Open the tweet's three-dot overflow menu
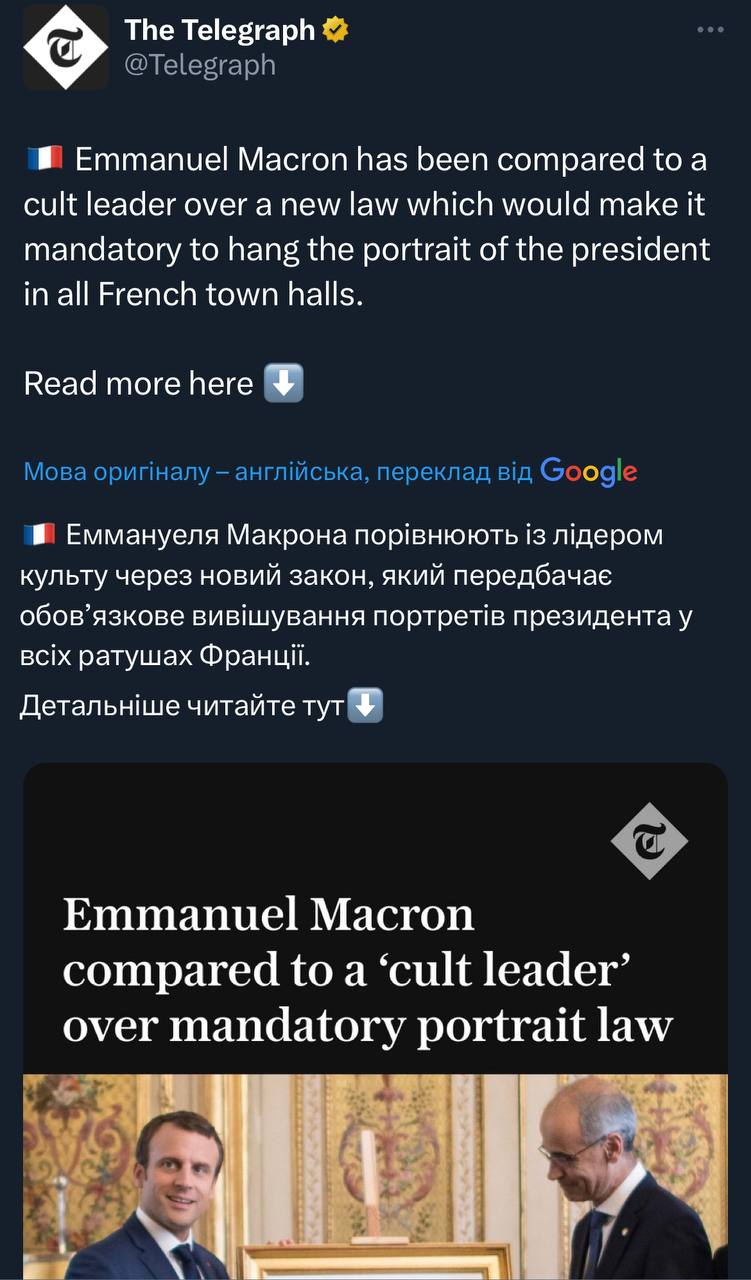This screenshot has height=1280, width=751. pos(710,30)
